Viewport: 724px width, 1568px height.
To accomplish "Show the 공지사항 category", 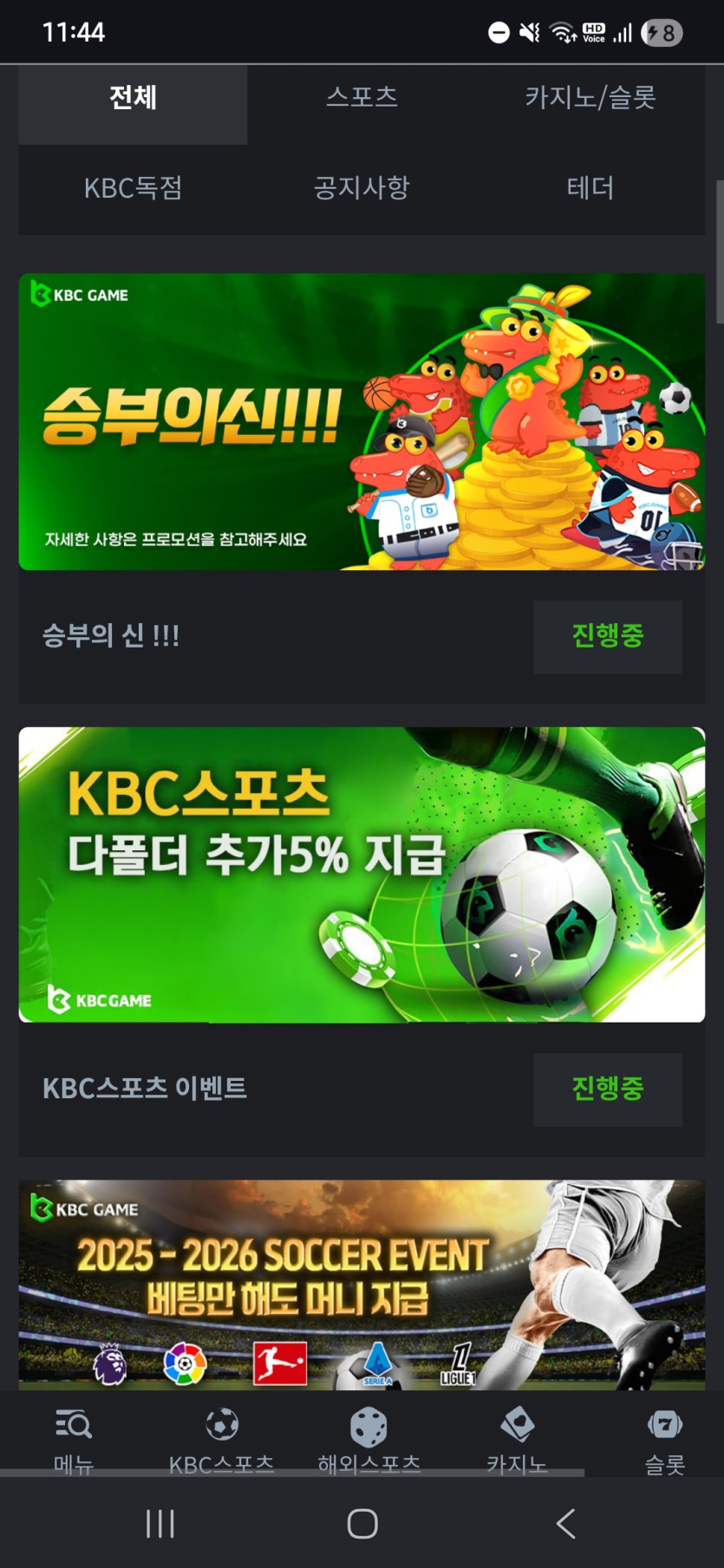I will coord(362,188).
